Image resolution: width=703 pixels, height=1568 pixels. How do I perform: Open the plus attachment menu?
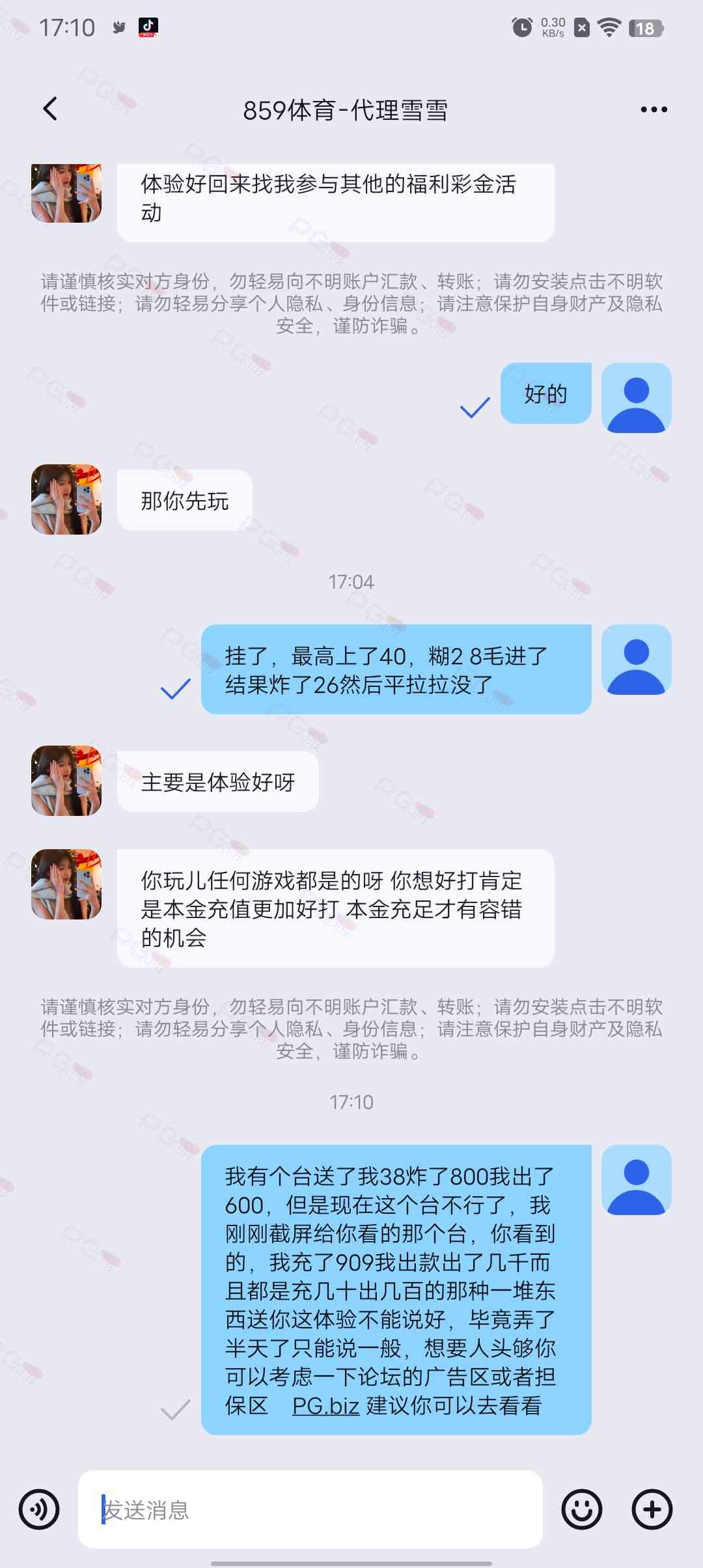[x=652, y=1509]
